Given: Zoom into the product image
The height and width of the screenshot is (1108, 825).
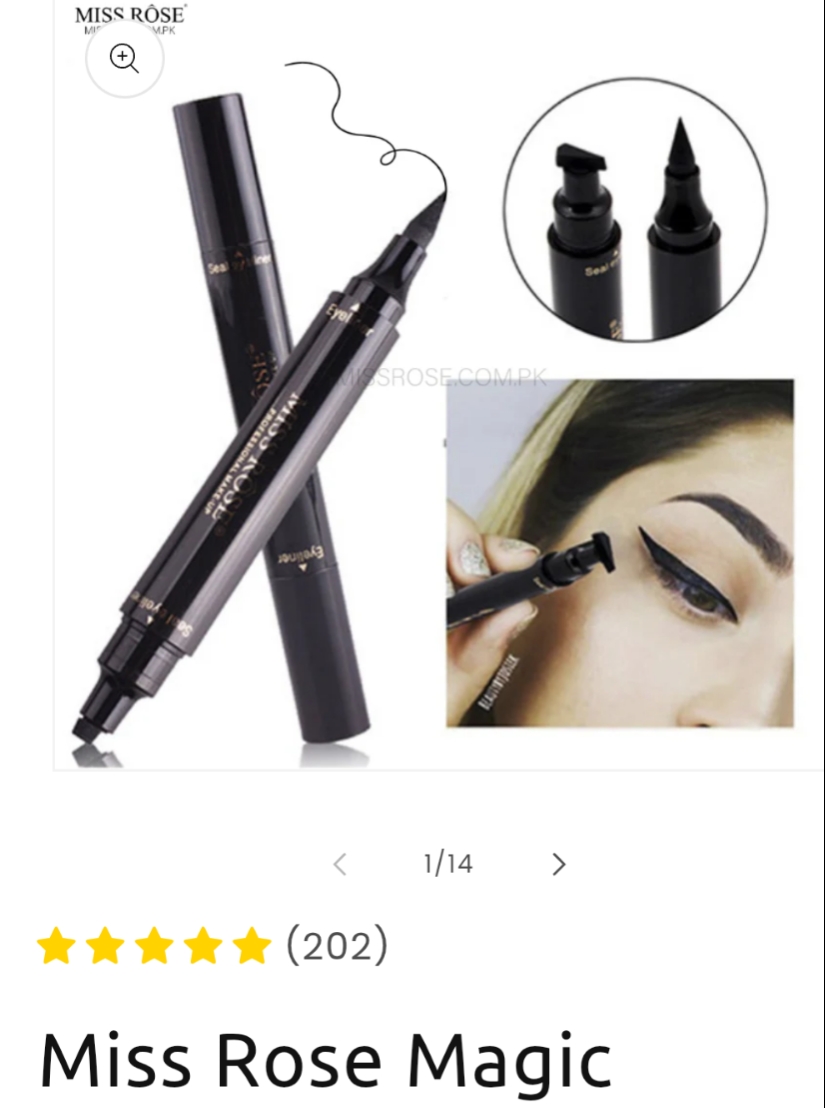Looking at the screenshot, I should (124, 58).
